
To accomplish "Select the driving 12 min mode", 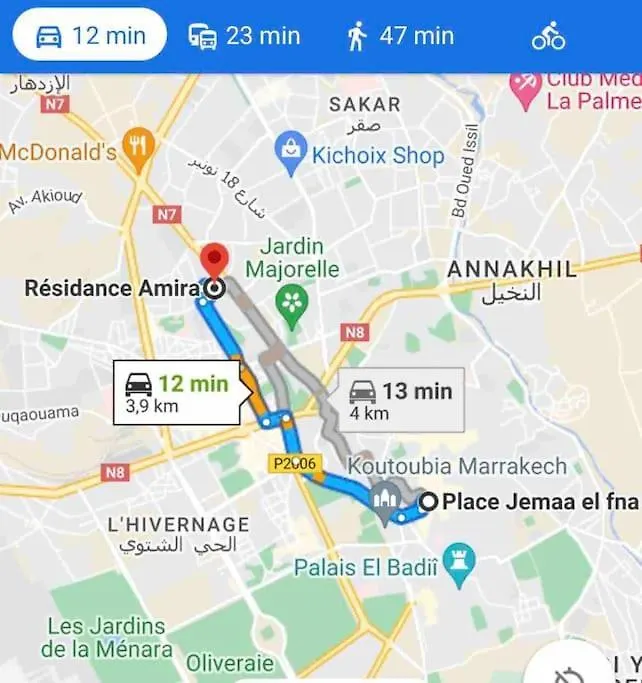I will pyautogui.click(x=90, y=36).
